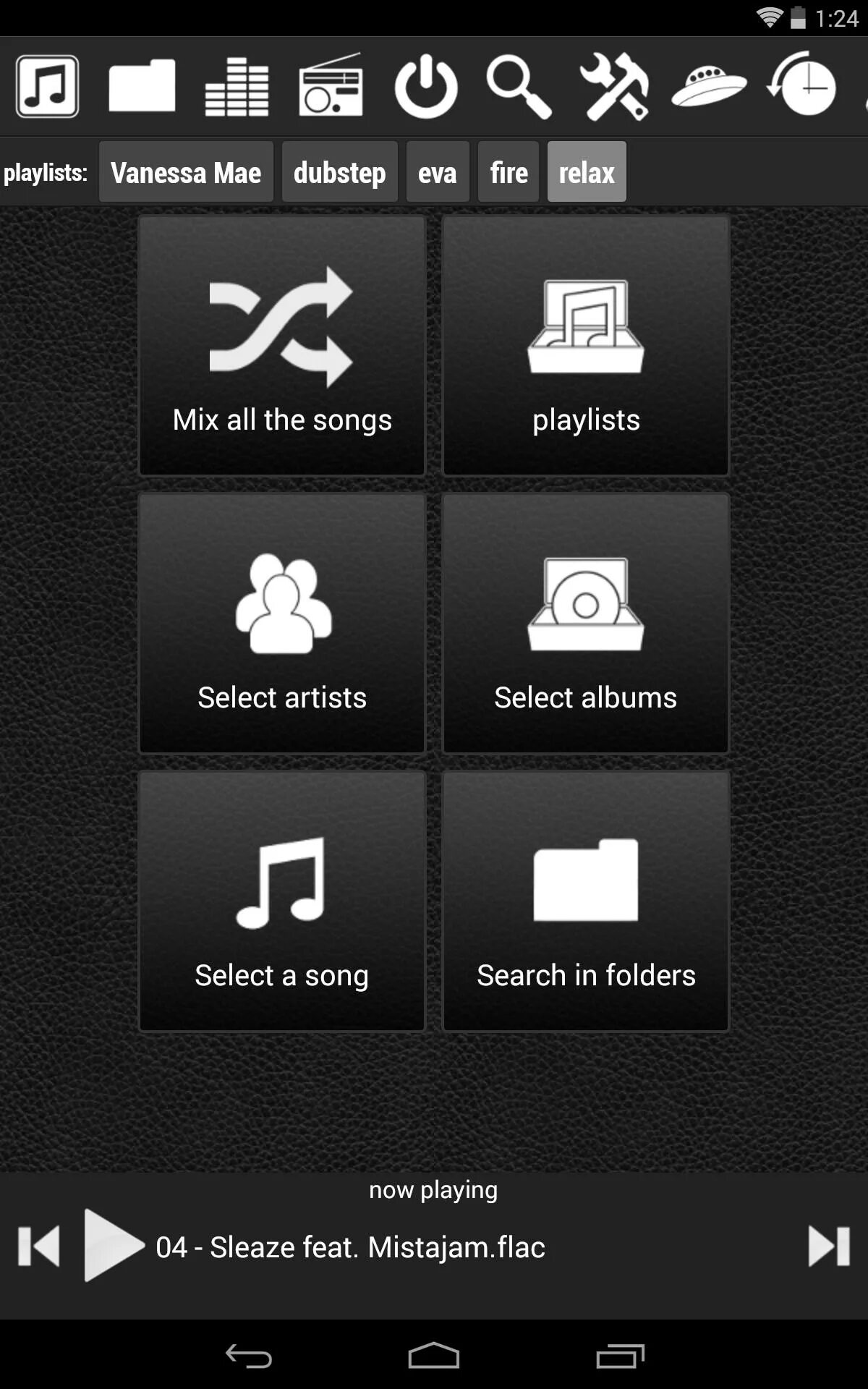Select the Vanessa Mae playlist chip
This screenshot has height=1389, width=868.
pyautogui.click(x=186, y=172)
